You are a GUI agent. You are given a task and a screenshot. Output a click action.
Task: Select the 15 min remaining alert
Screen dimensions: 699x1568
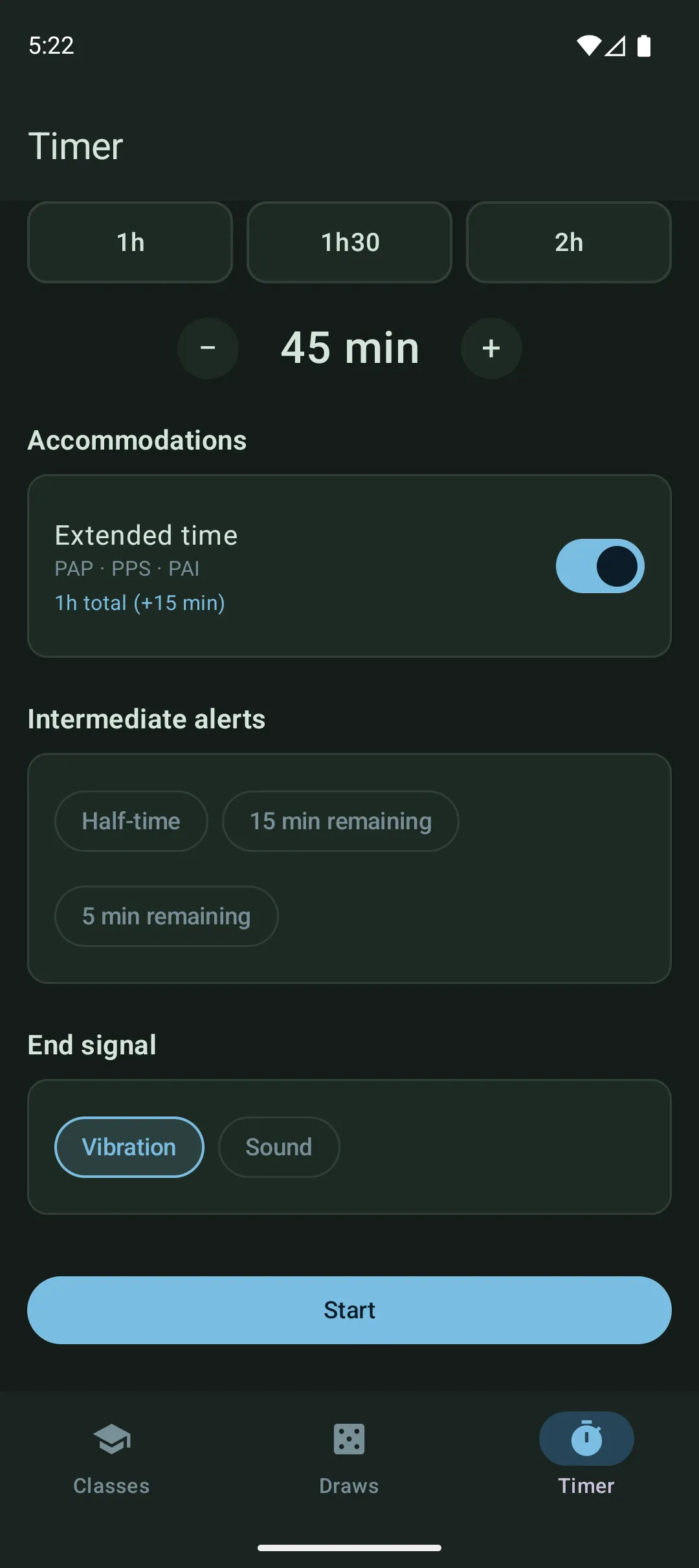point(340,821)
